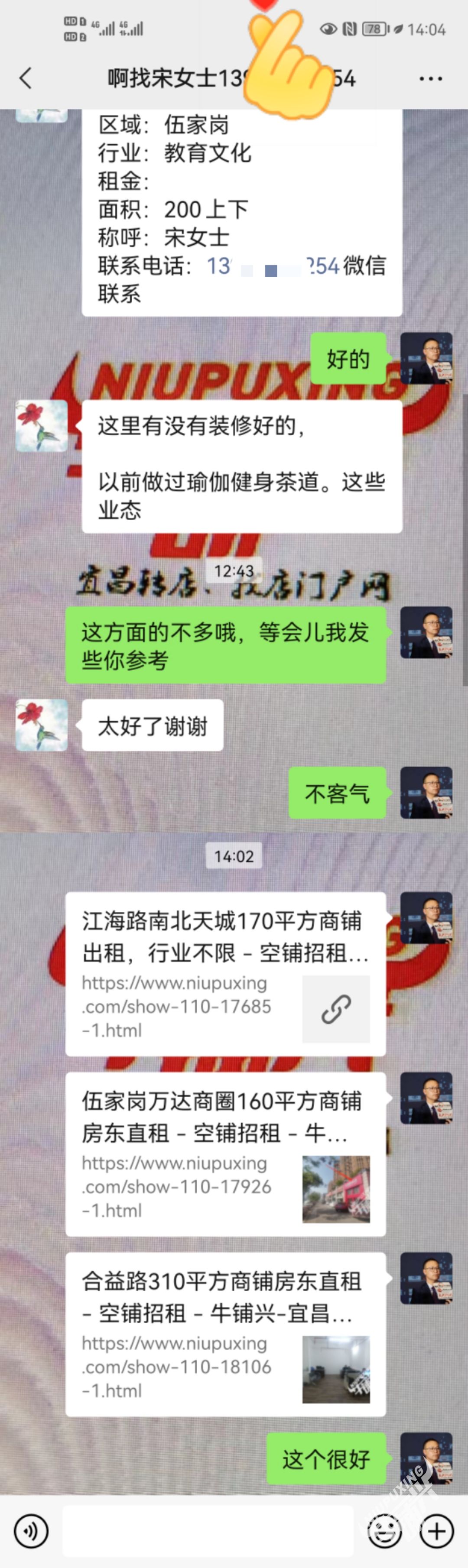The width and height of the screenshot is (468, 1568).
Task: Open the chat info overflow menu
Action: [x=430, y=78]
